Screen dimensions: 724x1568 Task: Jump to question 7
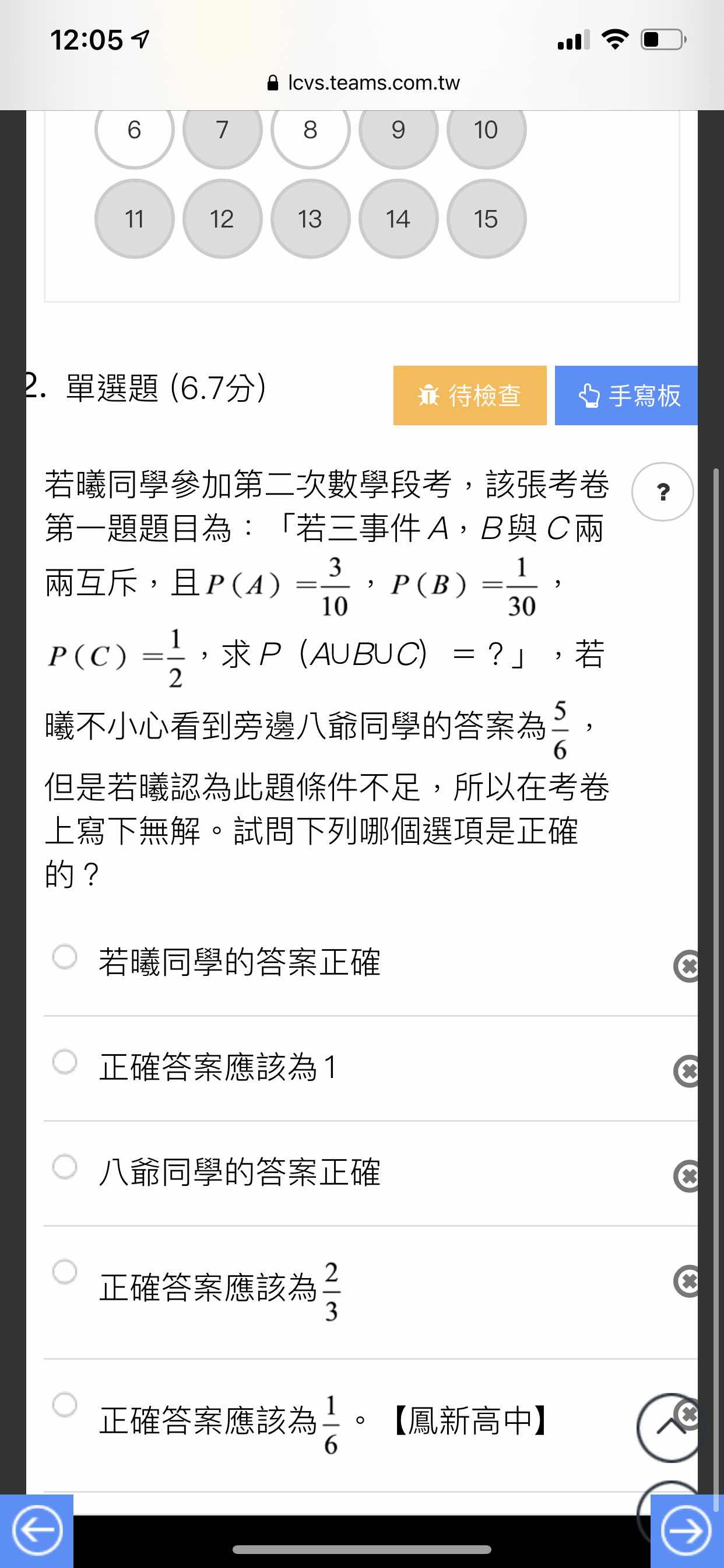[x=222, y=131]
